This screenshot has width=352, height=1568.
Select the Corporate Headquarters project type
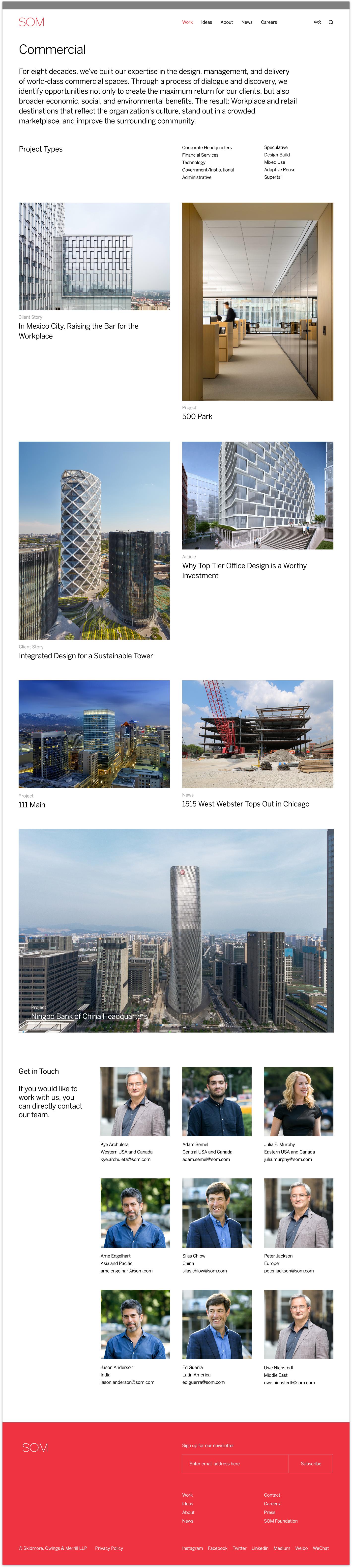pos(206,147)
